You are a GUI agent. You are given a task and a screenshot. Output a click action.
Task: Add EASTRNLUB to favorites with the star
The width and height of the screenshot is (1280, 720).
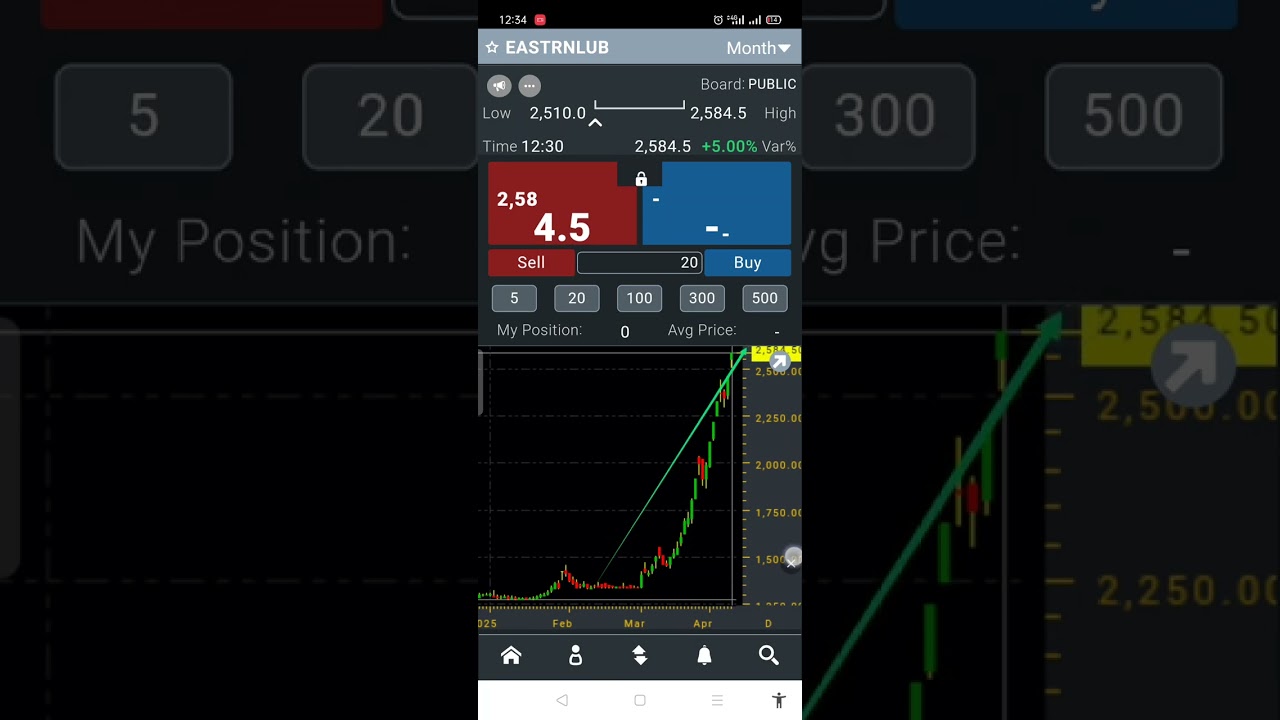(492, 48)
